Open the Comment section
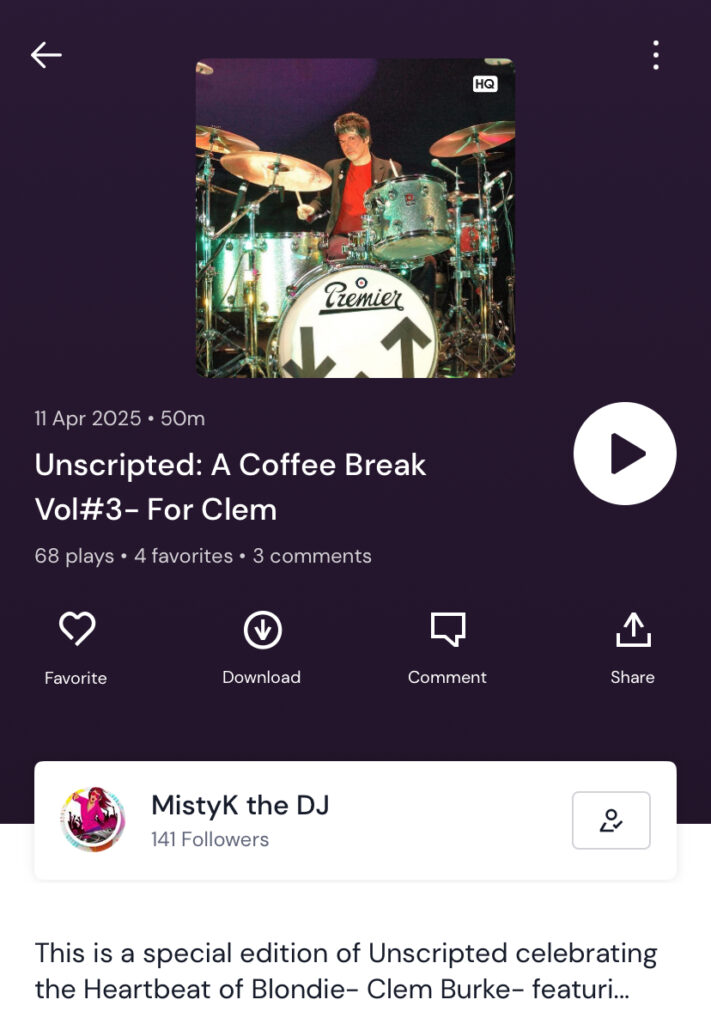The width and height of the screenshot is (711, 1024). [447, 647]
